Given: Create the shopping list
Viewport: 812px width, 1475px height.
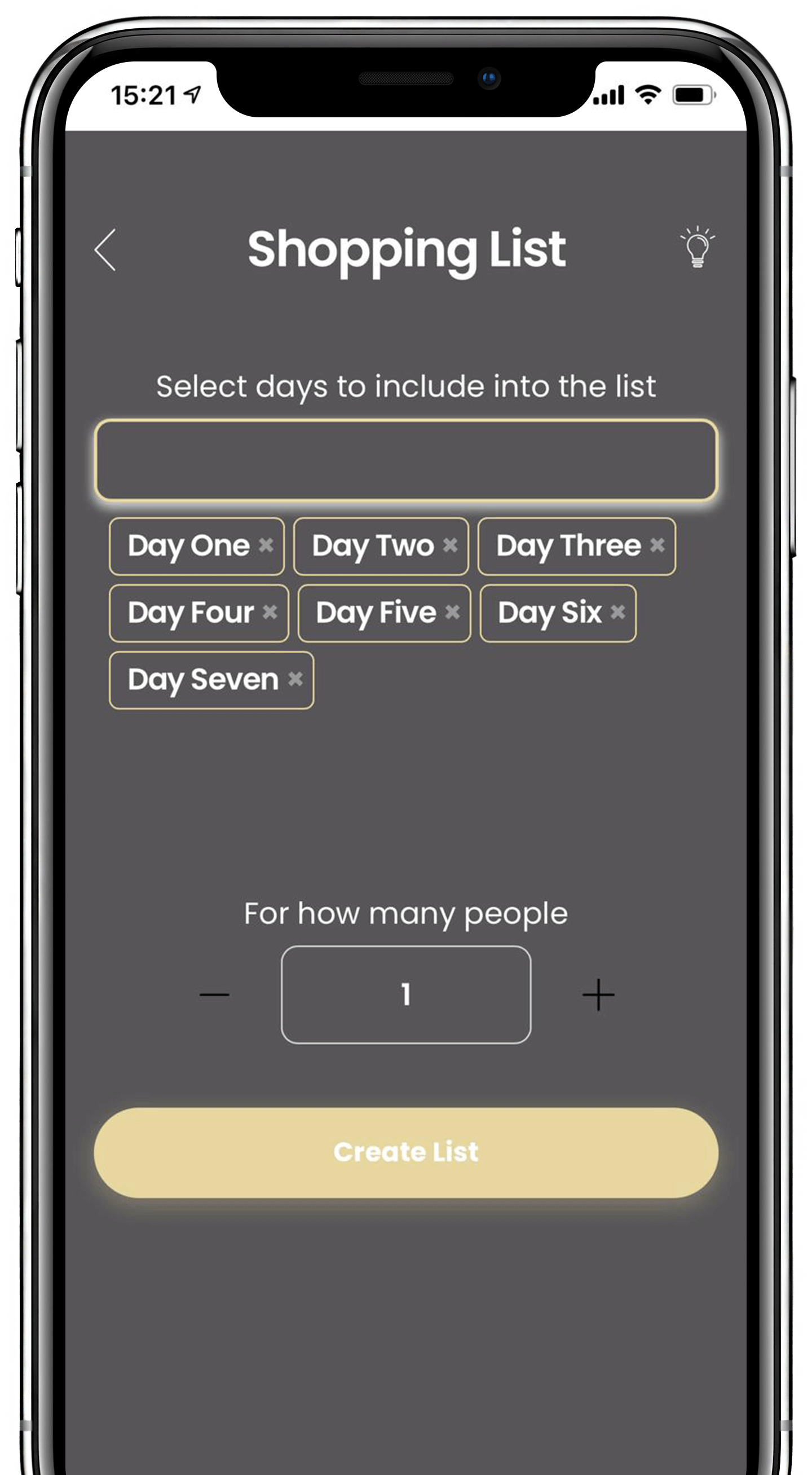Looking at the screenshot, I should tap(405, 1152).
